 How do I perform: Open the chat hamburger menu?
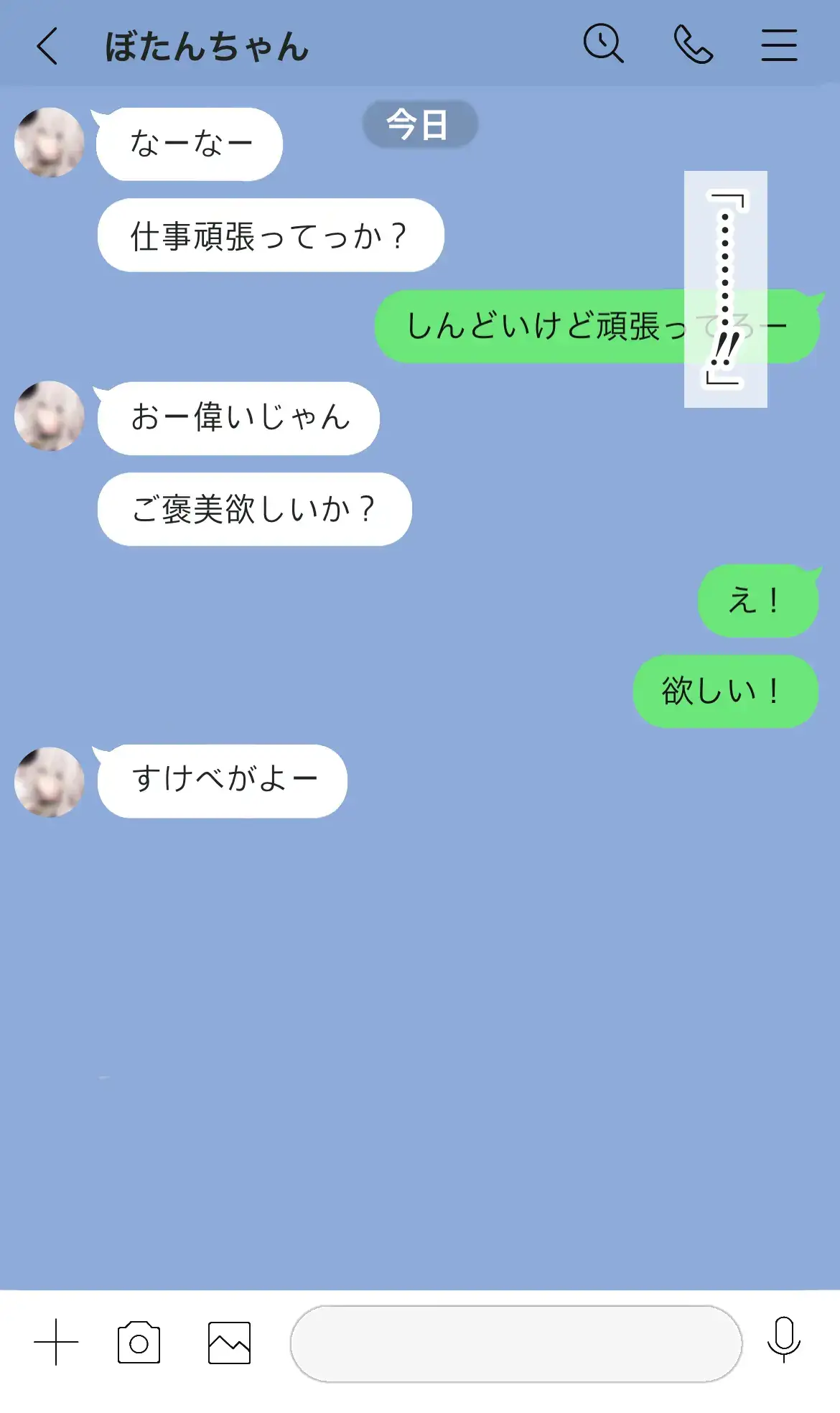click(779, 45)
